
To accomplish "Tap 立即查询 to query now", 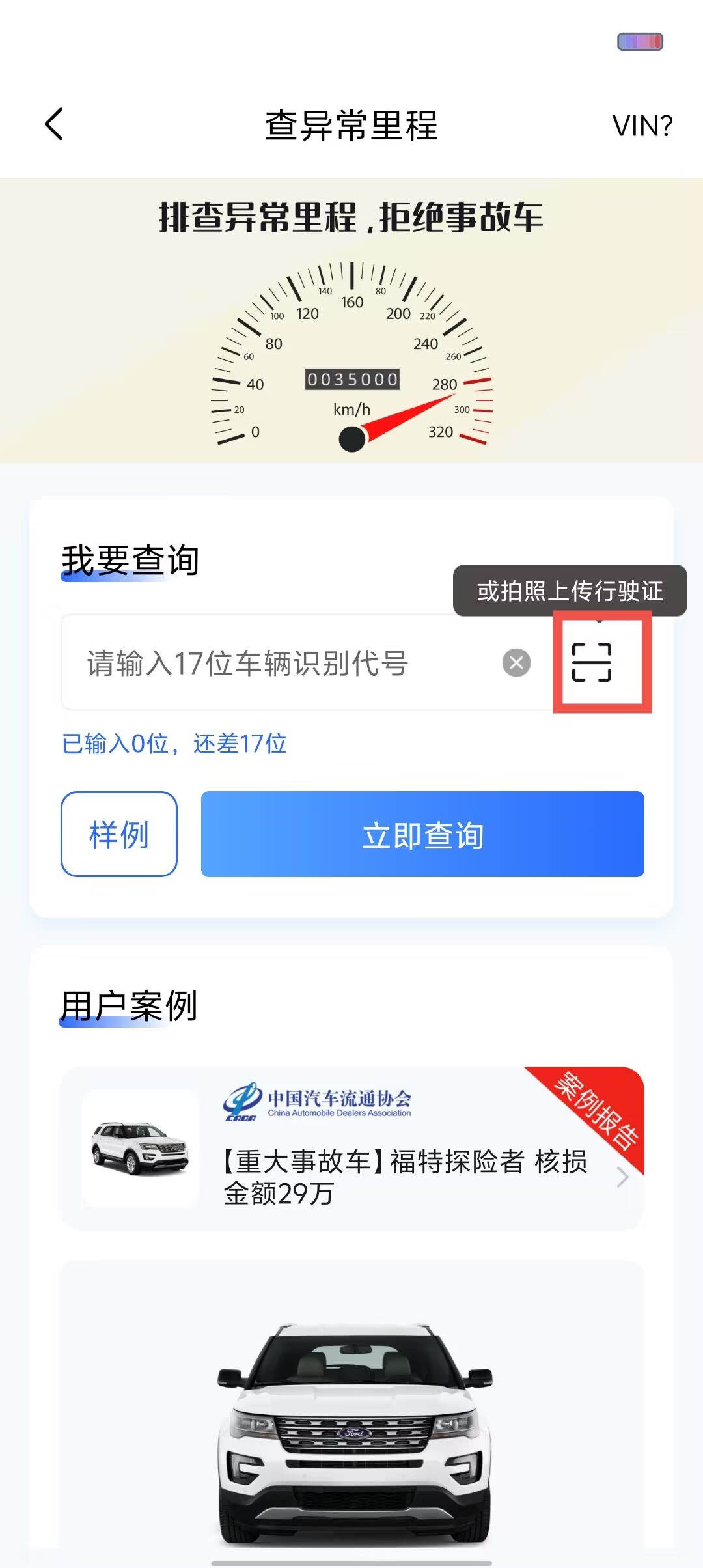I will coord(422,834).
